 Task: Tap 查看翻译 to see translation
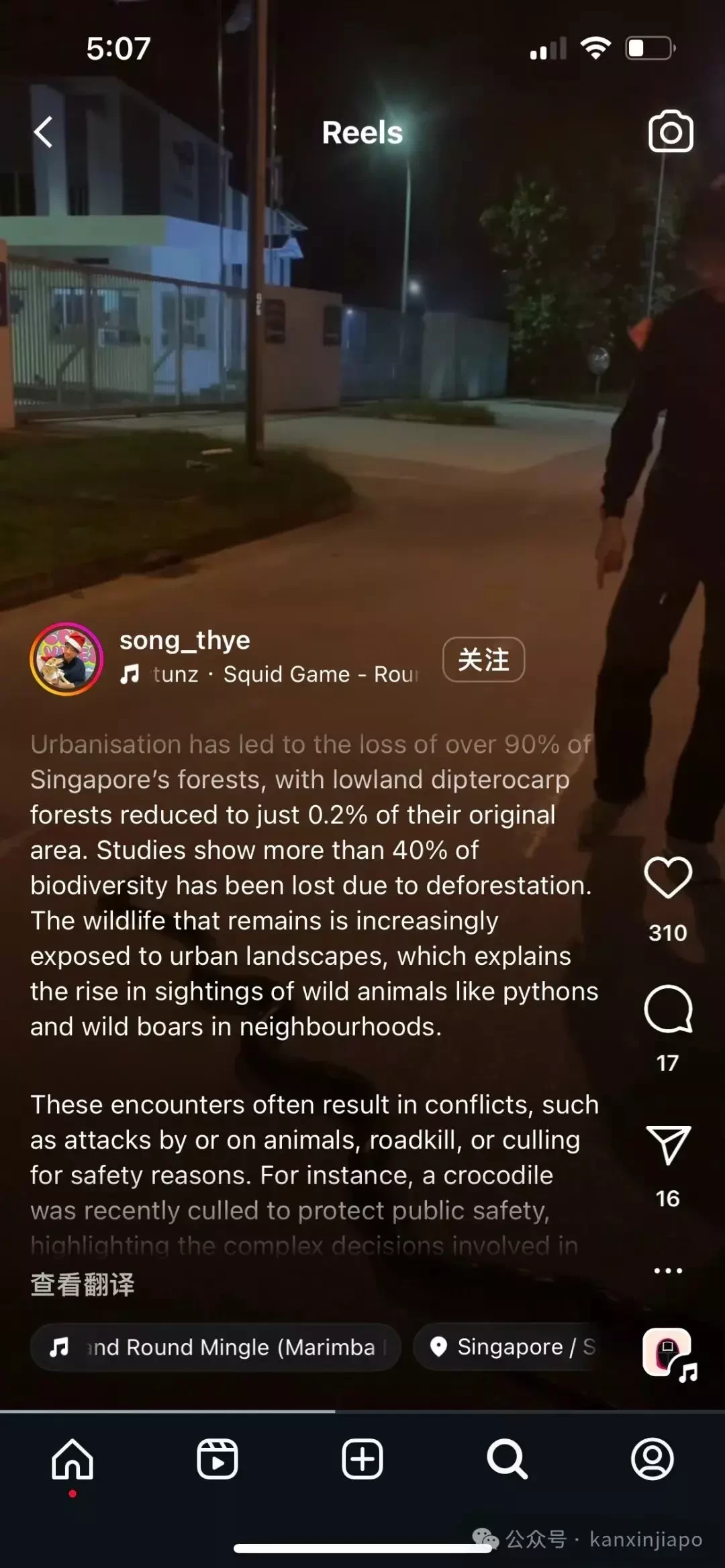[x=83, y=1285]
